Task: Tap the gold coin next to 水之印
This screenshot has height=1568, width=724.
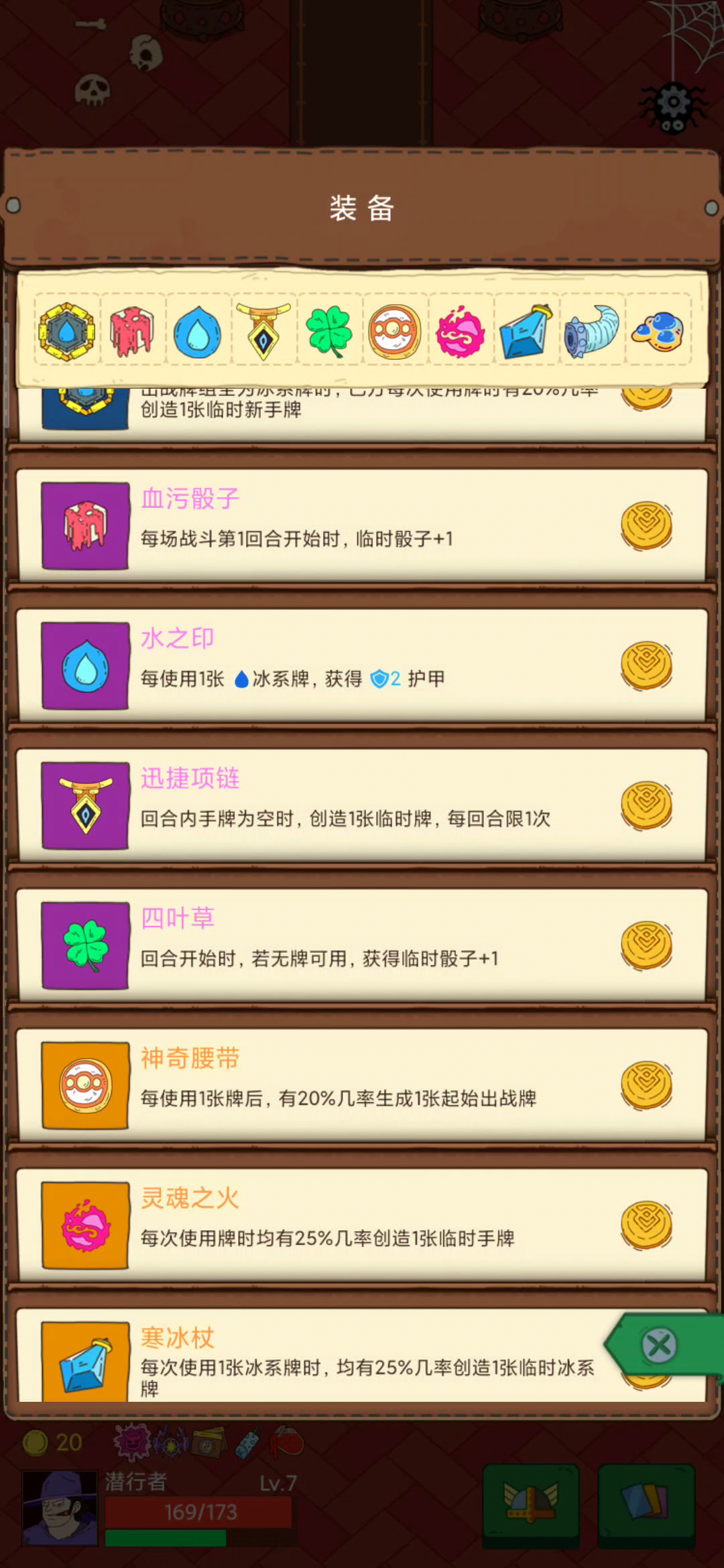Action: (x=646, y=665)
